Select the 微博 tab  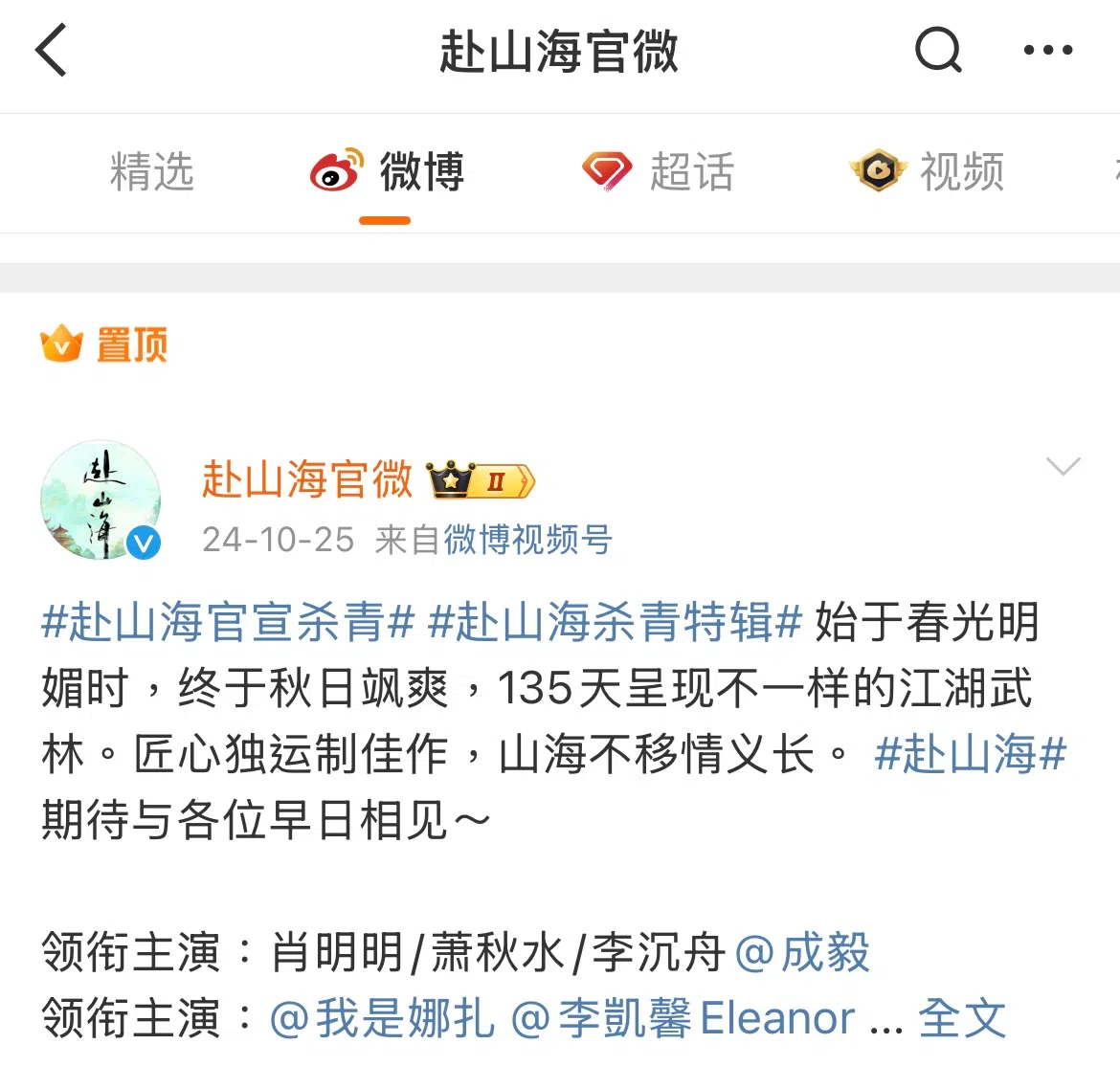(387, 172)
